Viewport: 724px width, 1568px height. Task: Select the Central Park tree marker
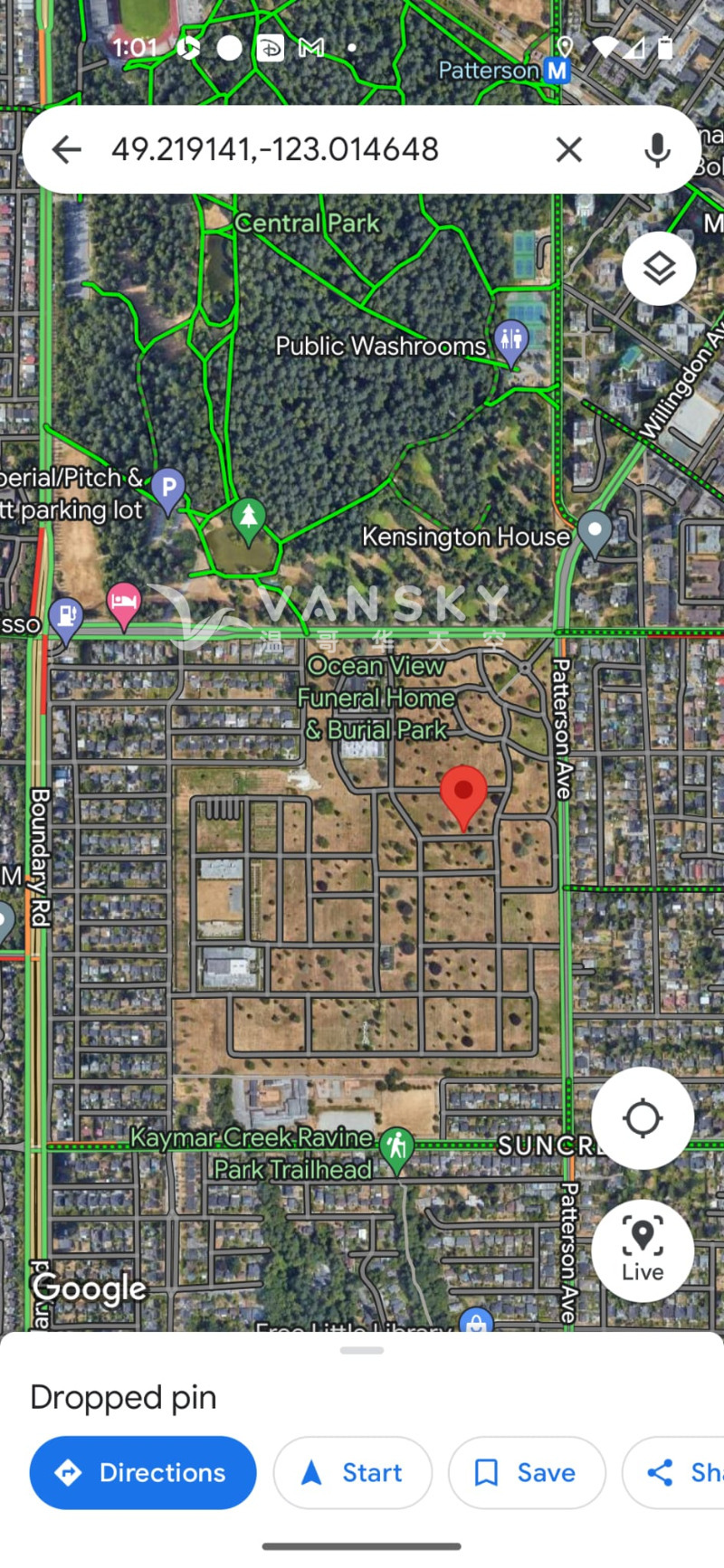248,518
